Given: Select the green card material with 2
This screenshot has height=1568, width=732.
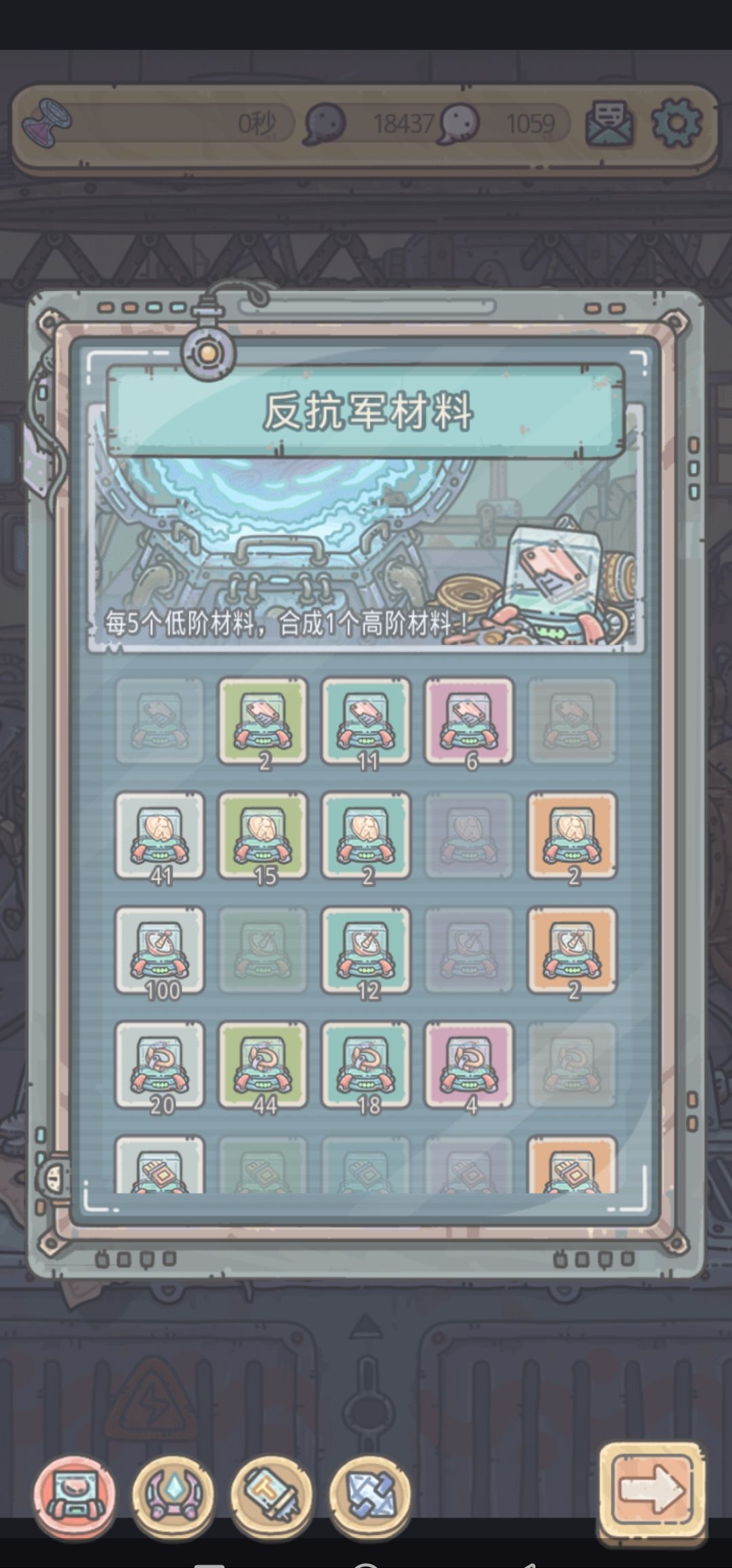Looking at the screenshot, I should [x=263, y=721].
